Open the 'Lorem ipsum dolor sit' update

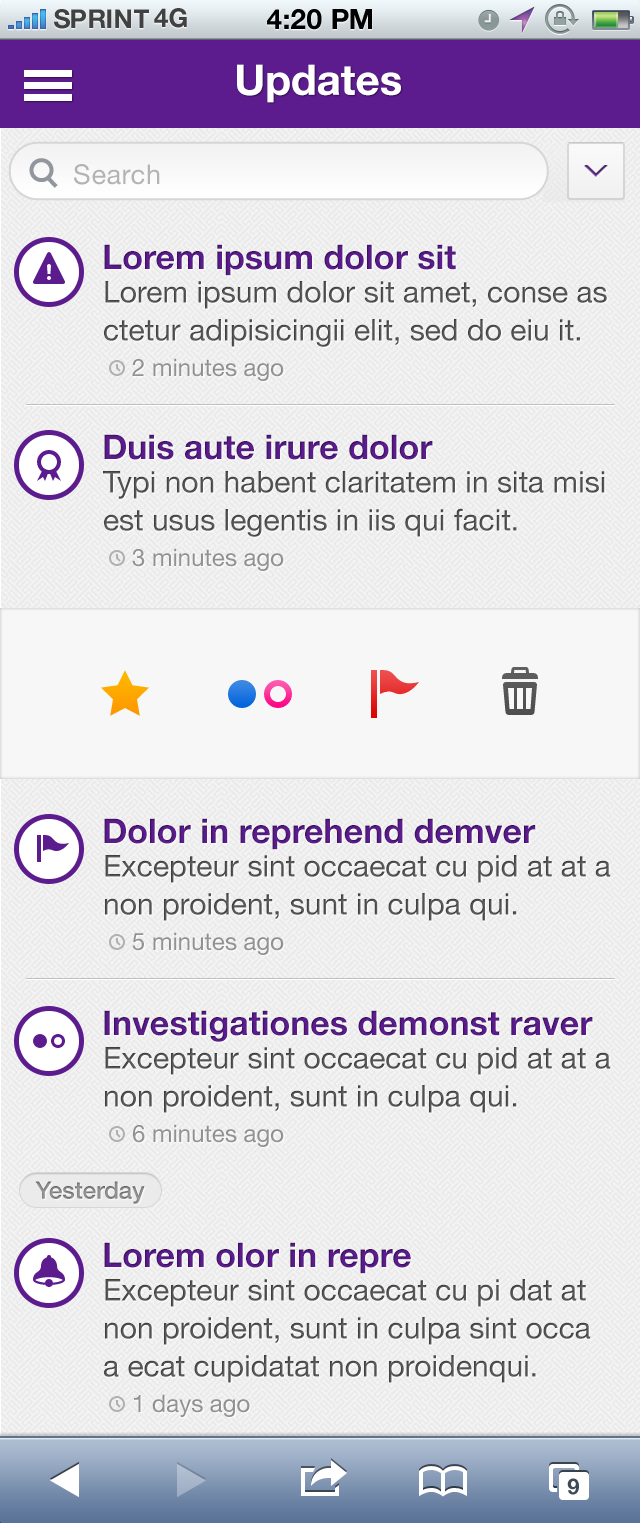(x=279, y=258)
